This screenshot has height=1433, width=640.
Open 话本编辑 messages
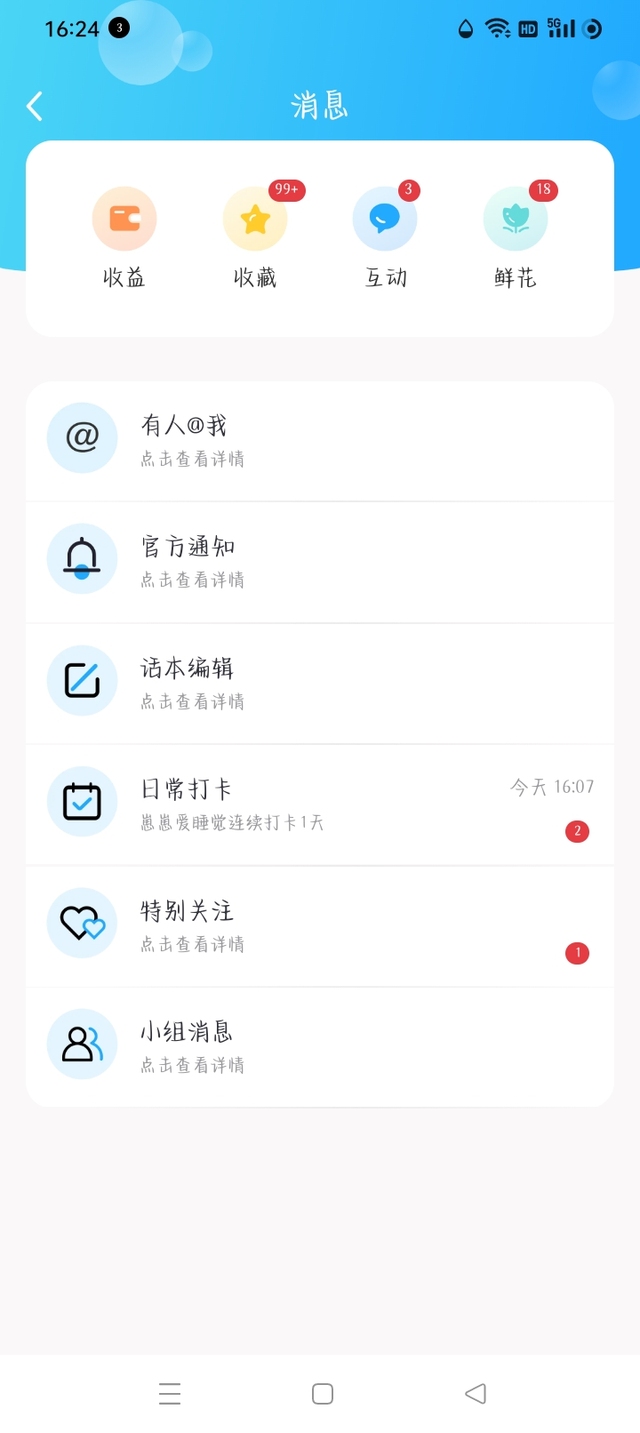click(320, 683)
